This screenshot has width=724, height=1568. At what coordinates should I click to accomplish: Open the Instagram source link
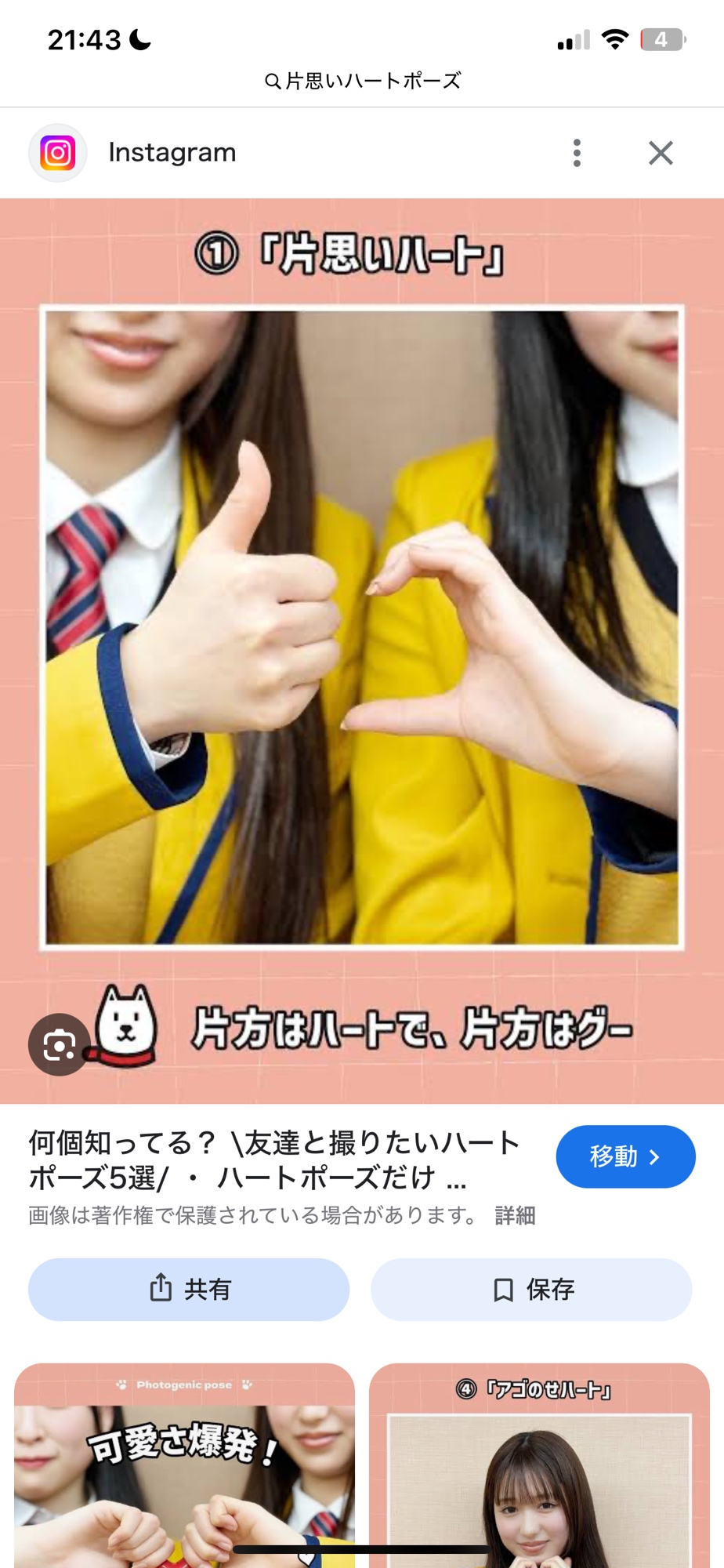coord(172,153)
